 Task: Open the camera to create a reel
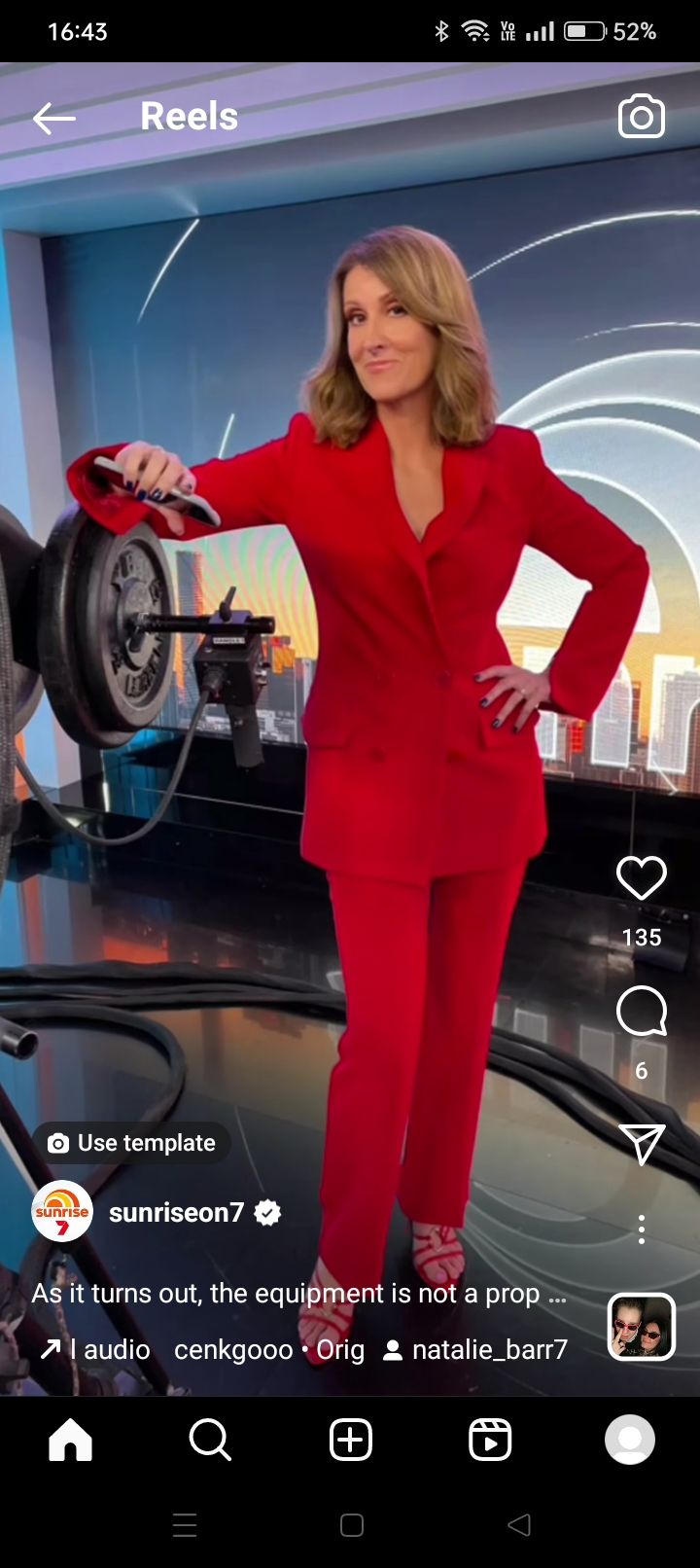point(641,118)
